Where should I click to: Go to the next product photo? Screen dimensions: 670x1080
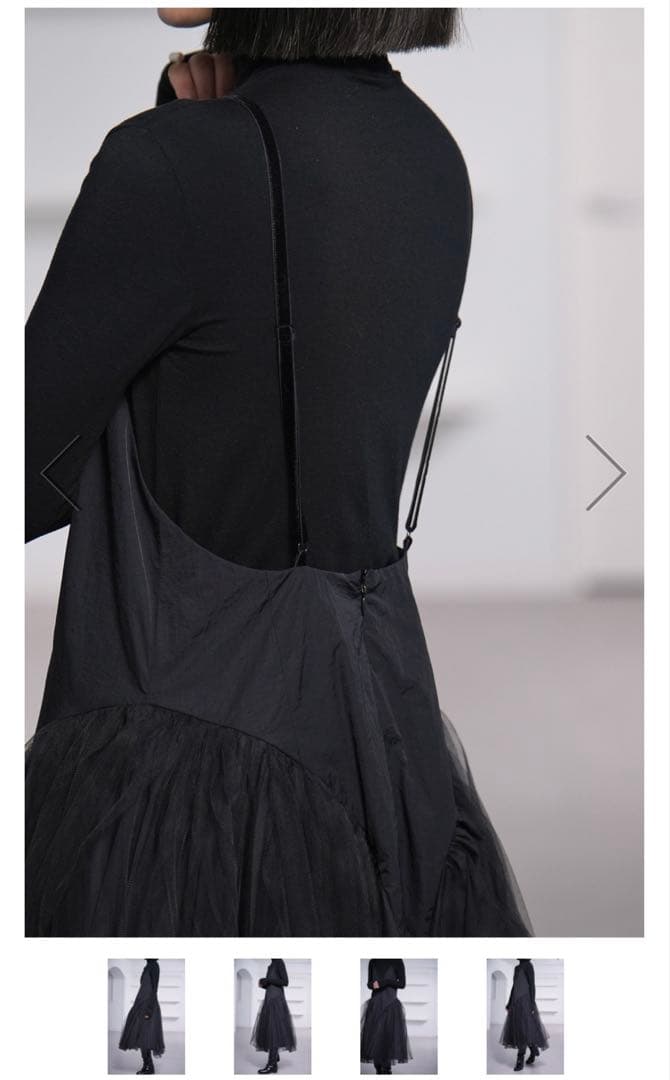(x=605, y=472)
